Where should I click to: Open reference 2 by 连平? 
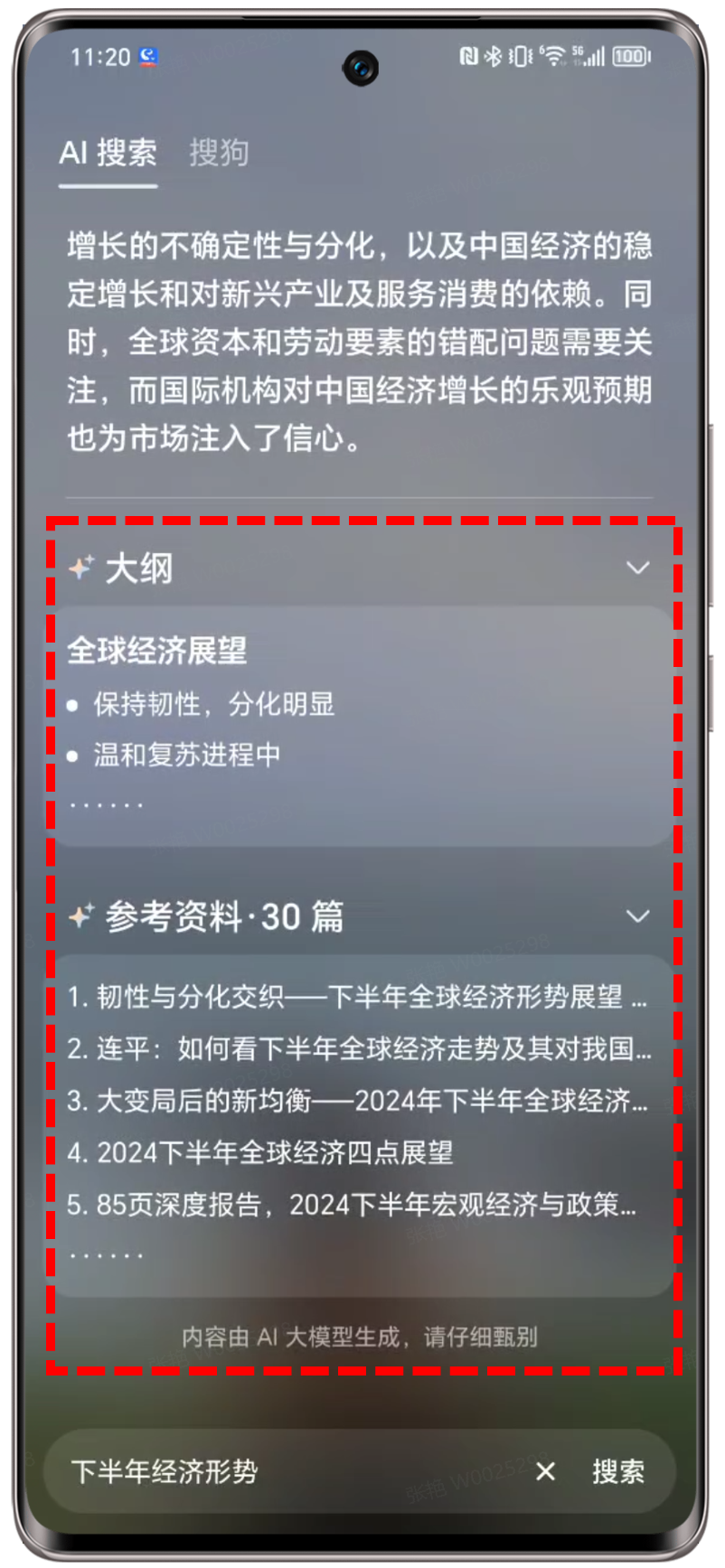358,1048
